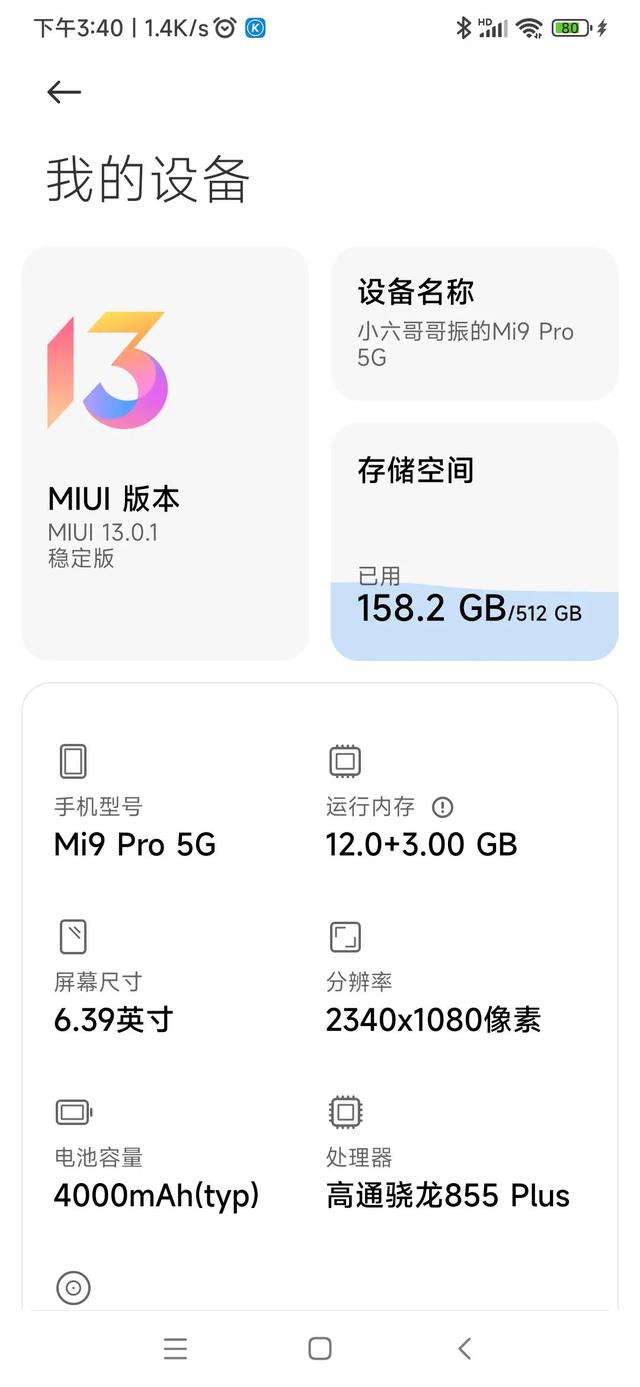Open the device name card
The image size is (640, 1387).
click(474, 323)
